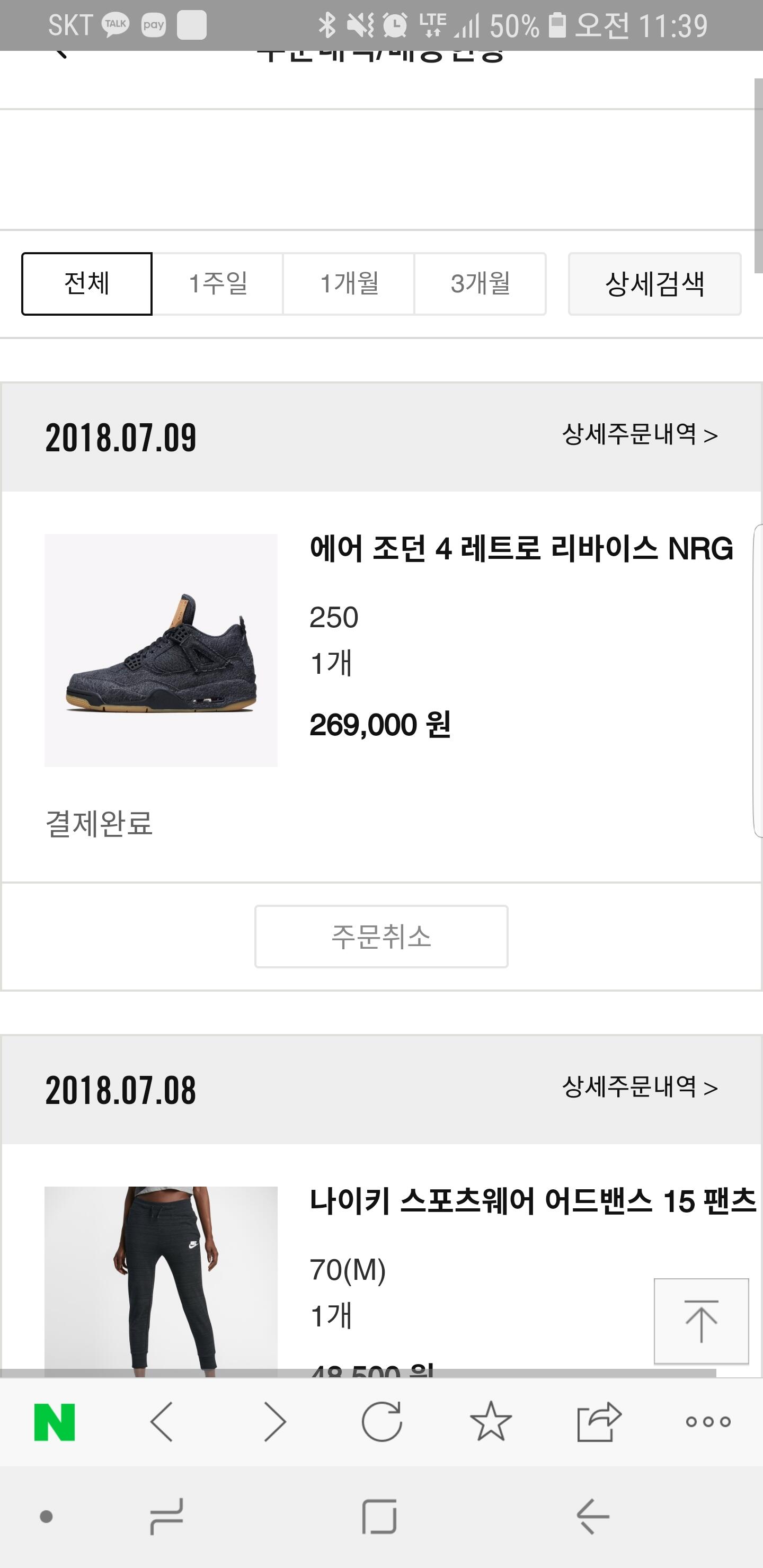Show orders from the last 3개월
Screen dimensions: 763x1568
(x=481, y=283)
